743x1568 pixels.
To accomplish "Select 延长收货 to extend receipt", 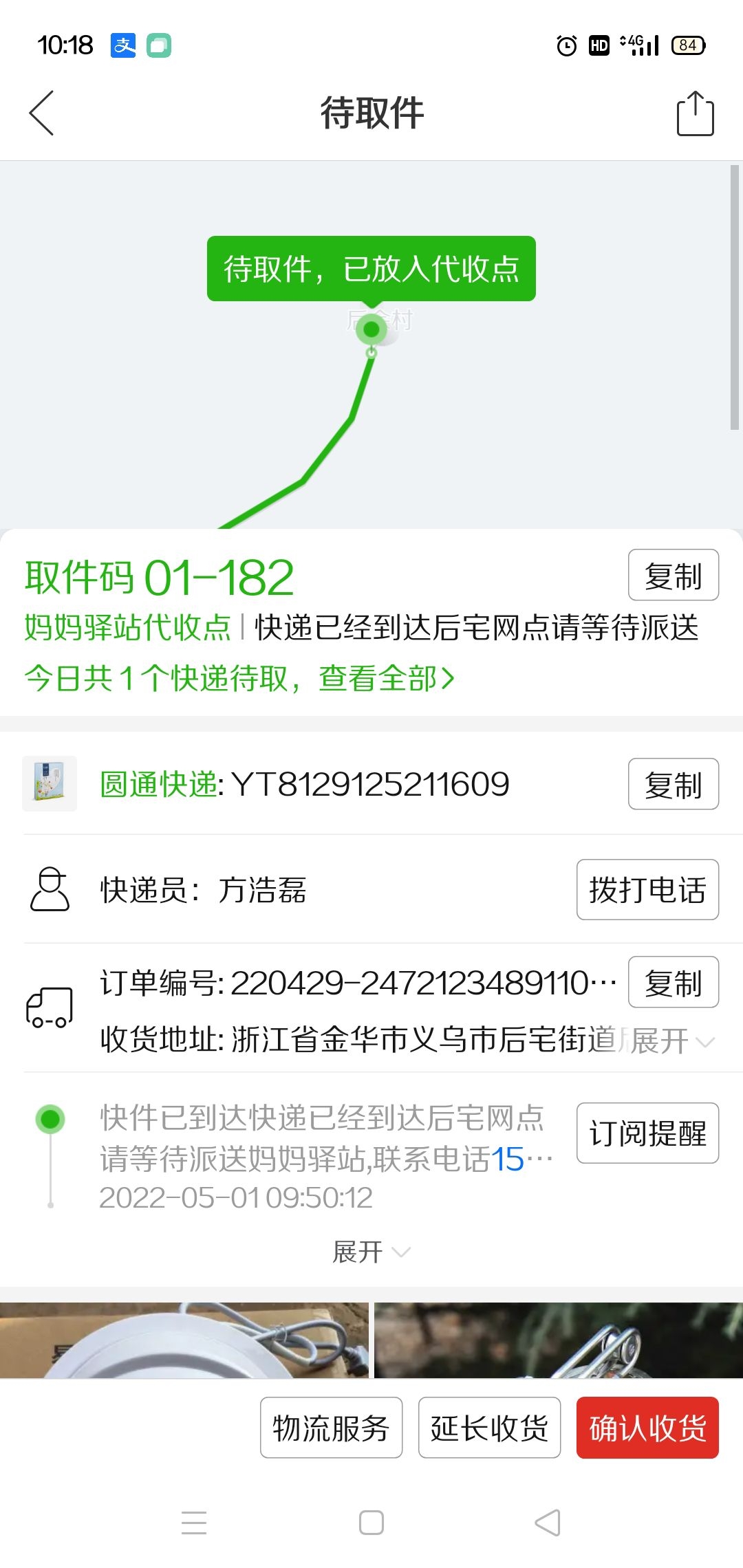I will pyautogui.click(x=489, y=1428).
